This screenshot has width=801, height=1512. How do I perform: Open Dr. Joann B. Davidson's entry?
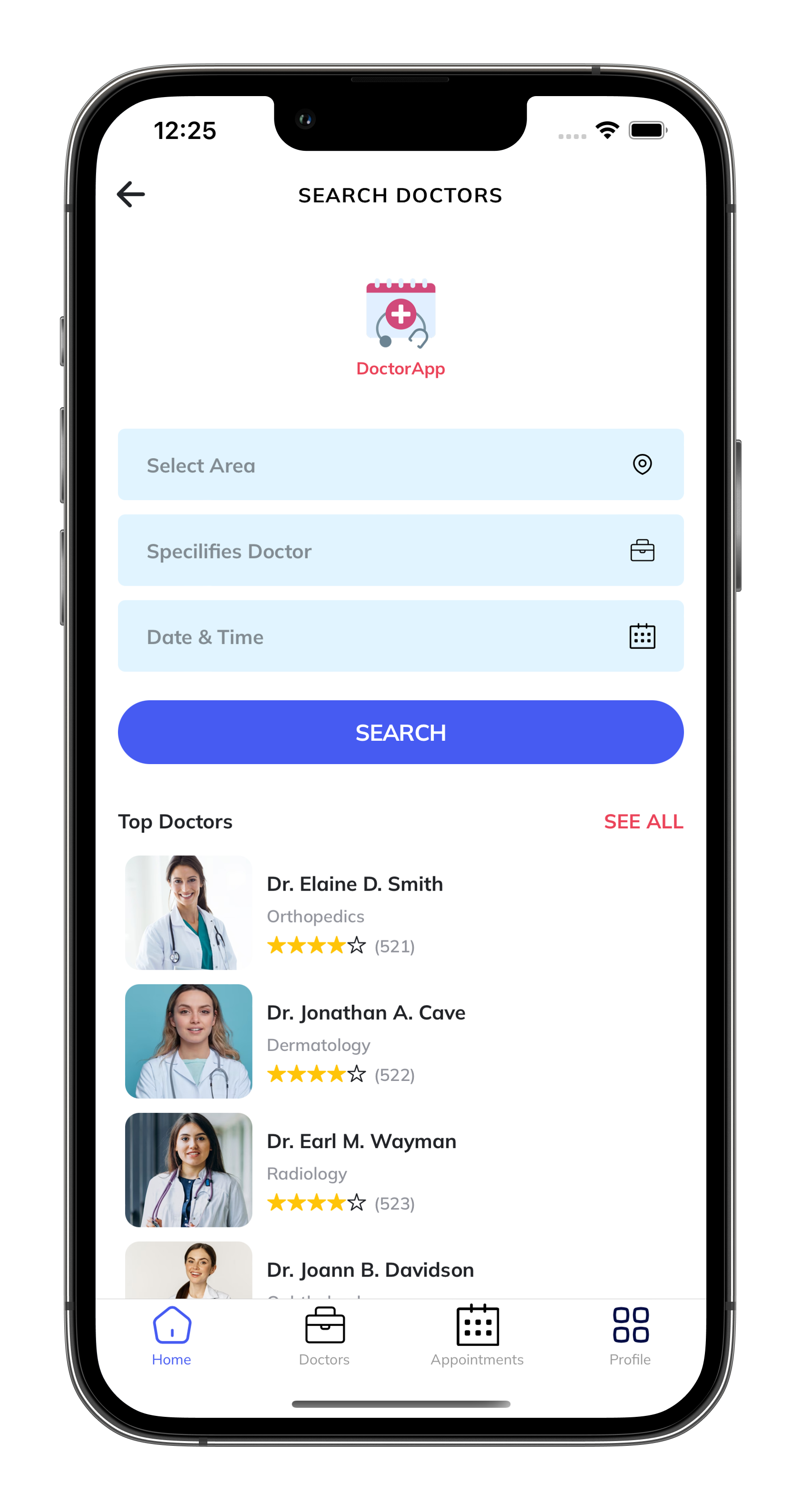(370, 1270)
